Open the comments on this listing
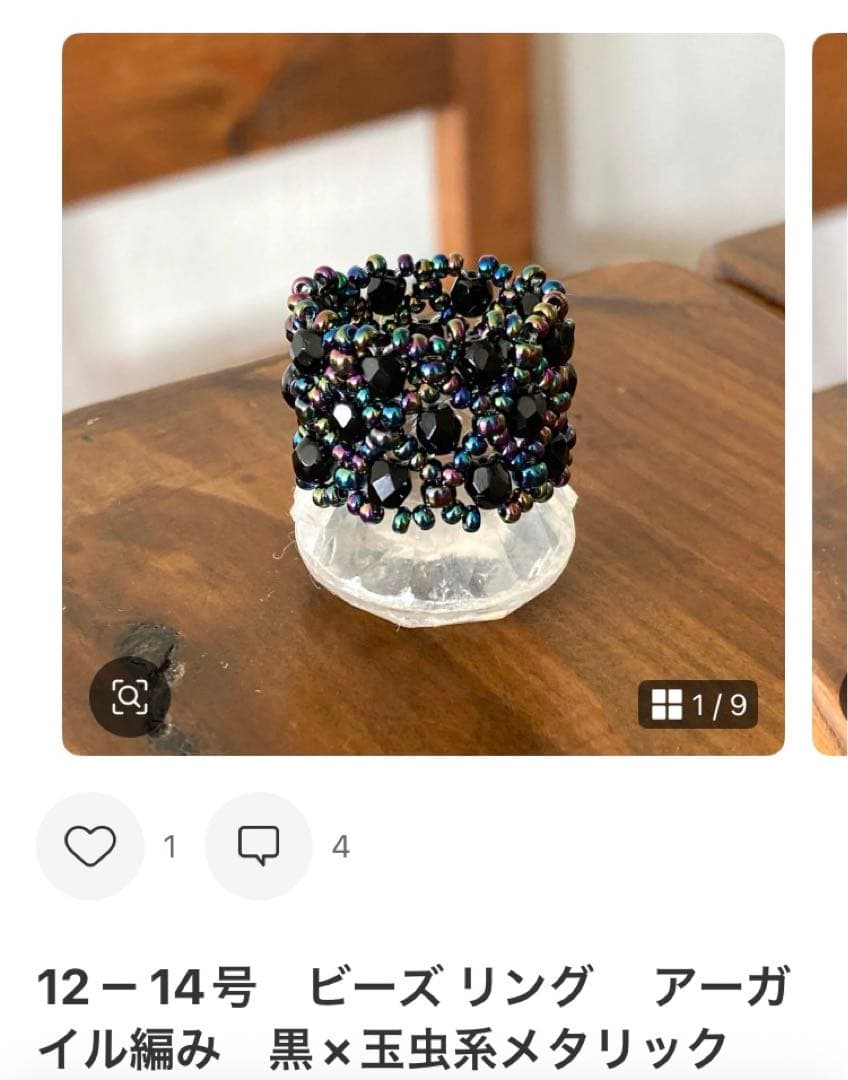The image size is (848, 1080). (x=258, y=846)
